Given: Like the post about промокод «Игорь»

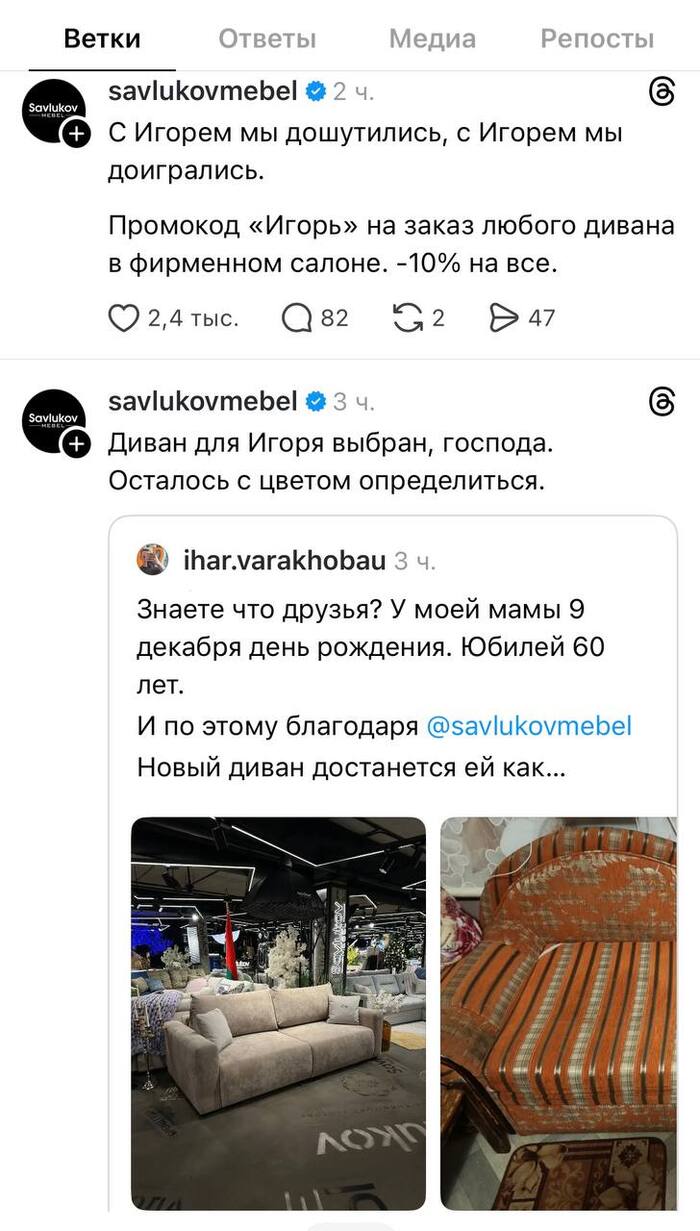Looking at the screenshot, I should click(122, 318).
